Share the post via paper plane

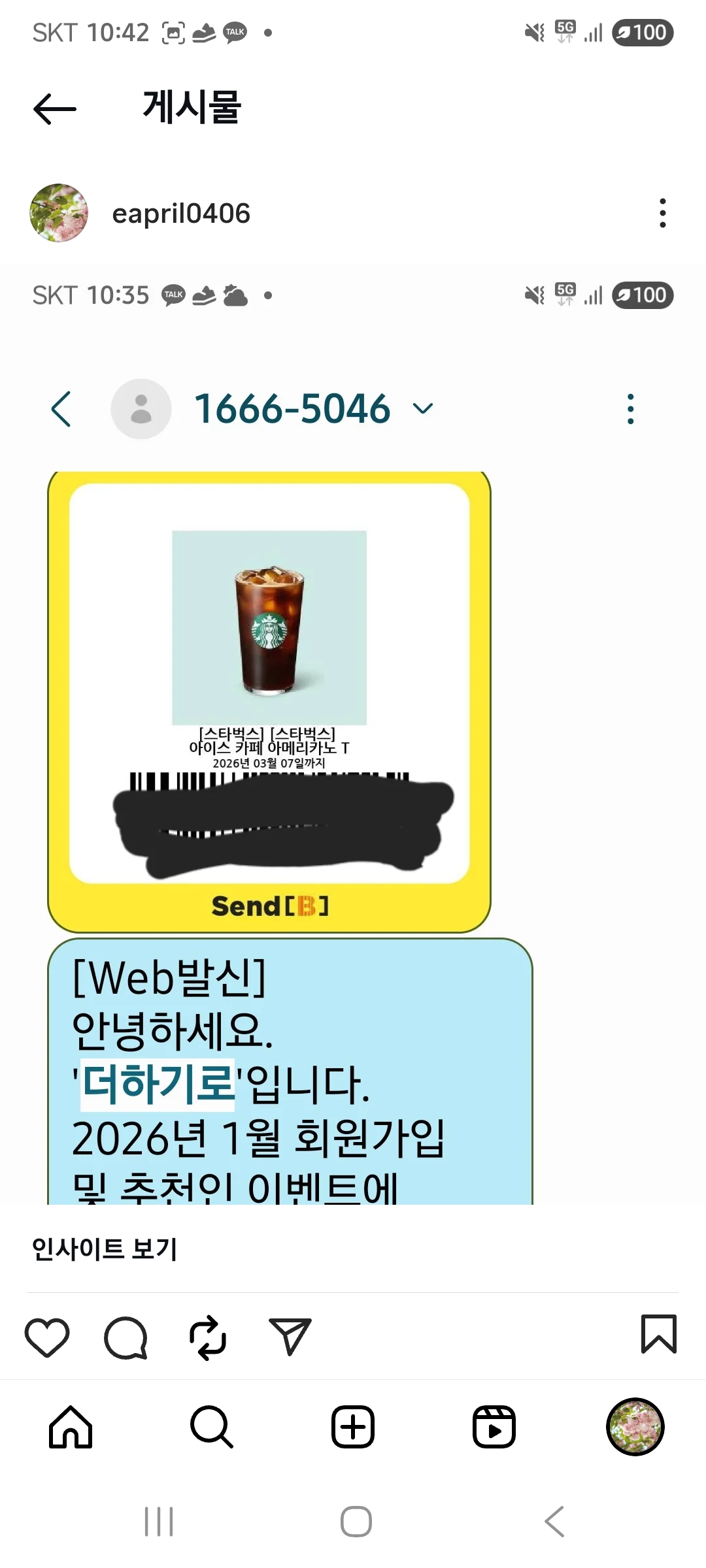290,1337
